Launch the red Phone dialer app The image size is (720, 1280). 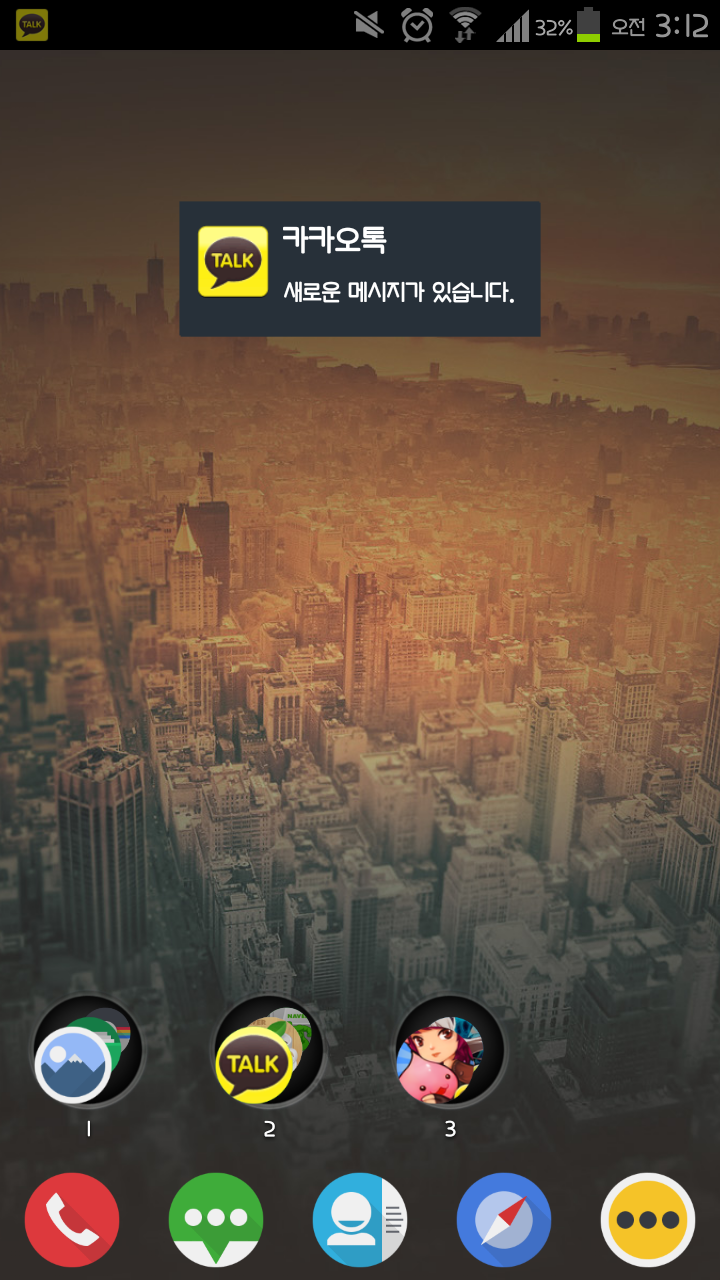[72, 1220]
